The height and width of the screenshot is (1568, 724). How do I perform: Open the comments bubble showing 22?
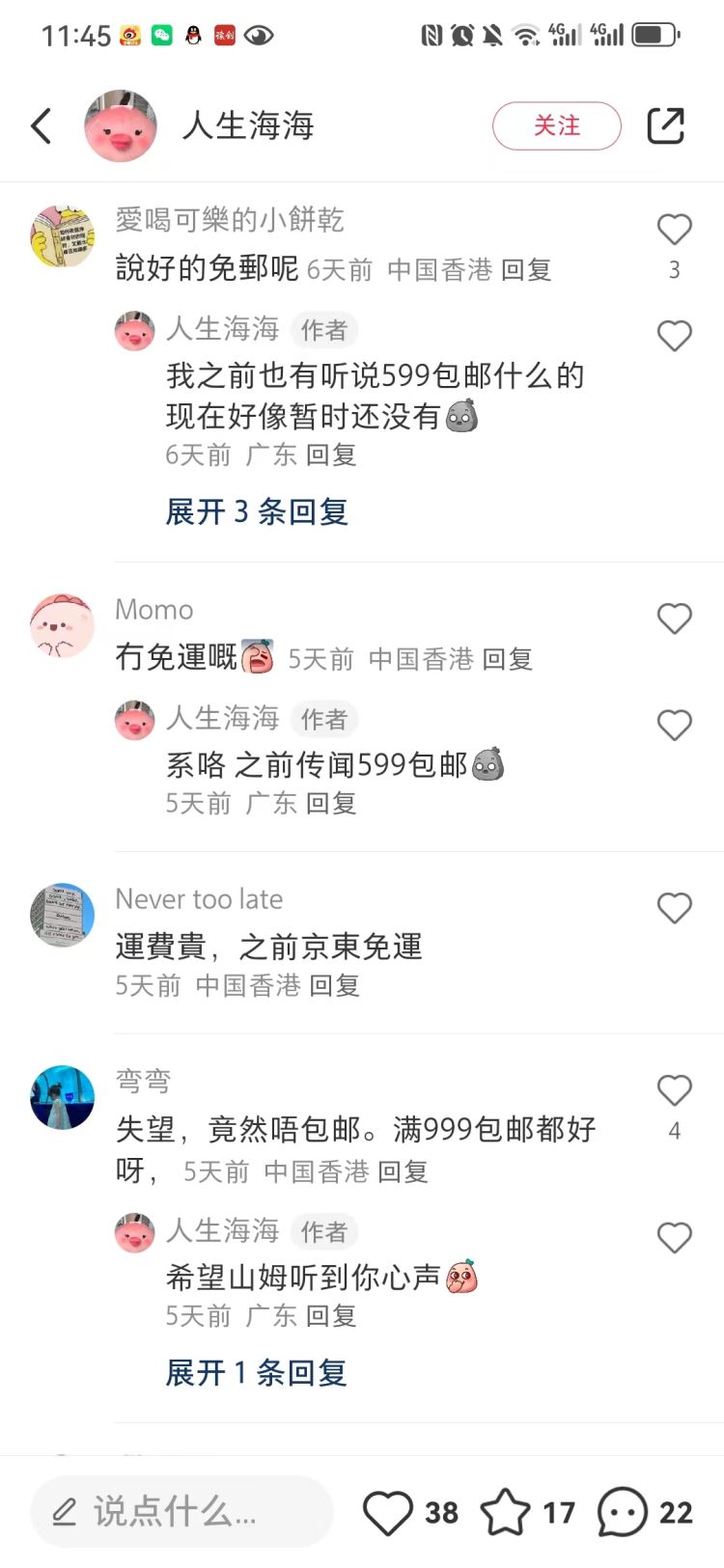623,1512
